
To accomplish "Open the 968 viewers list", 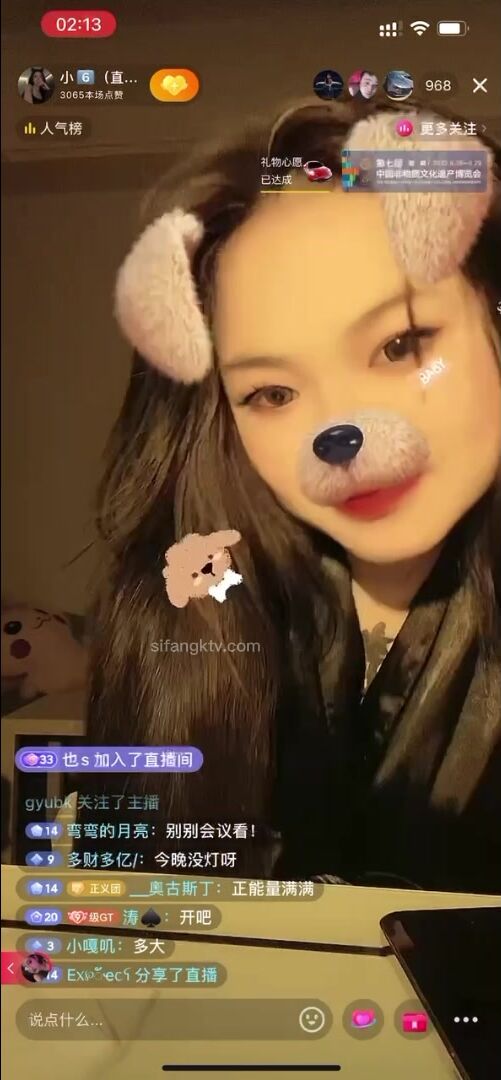I will [437, 85].
